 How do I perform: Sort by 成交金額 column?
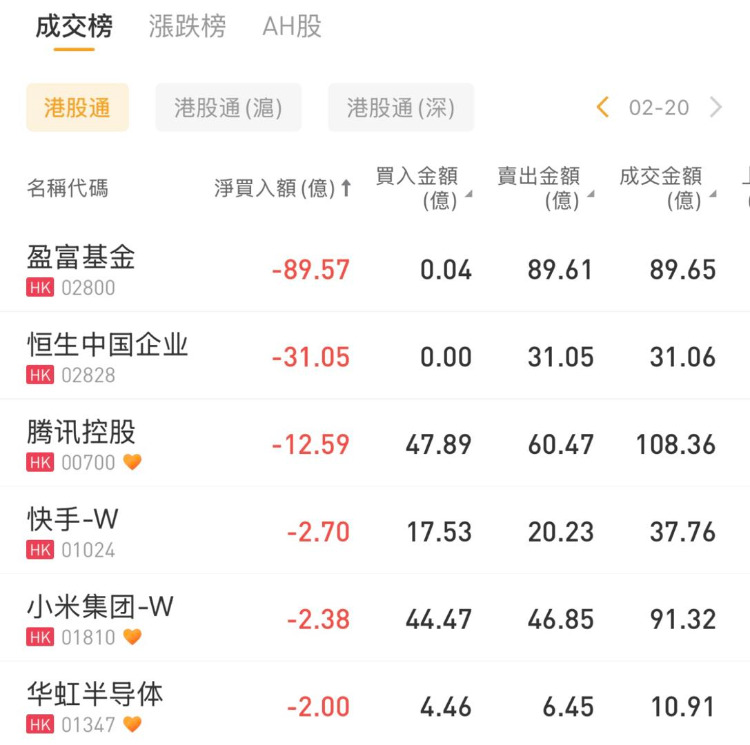[664, 188]
